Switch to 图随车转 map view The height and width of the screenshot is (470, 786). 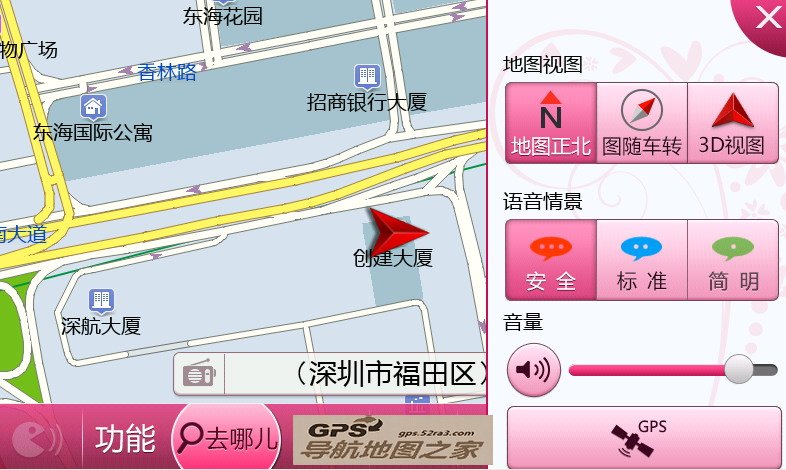pos(642,123)
